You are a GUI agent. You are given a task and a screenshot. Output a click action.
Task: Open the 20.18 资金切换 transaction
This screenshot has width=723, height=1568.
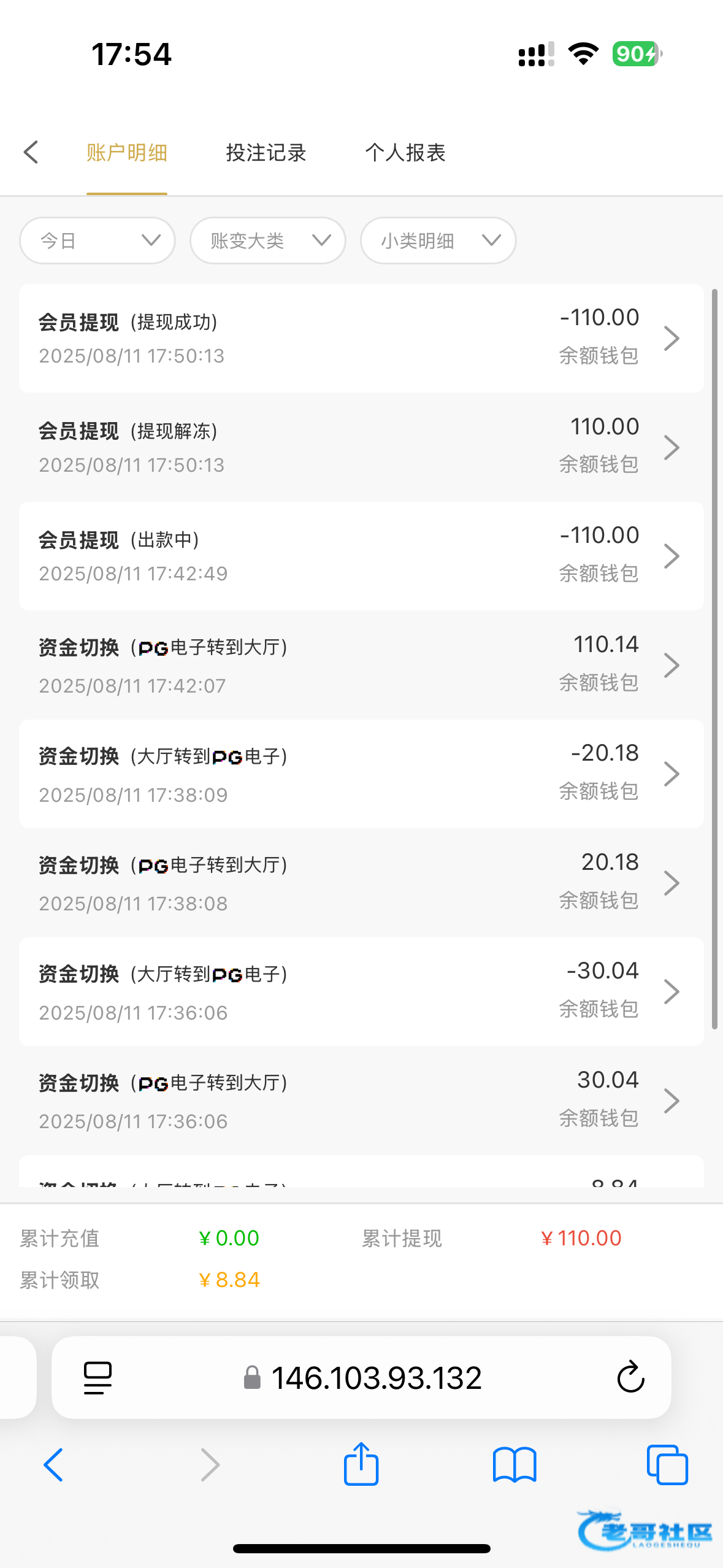361,883
